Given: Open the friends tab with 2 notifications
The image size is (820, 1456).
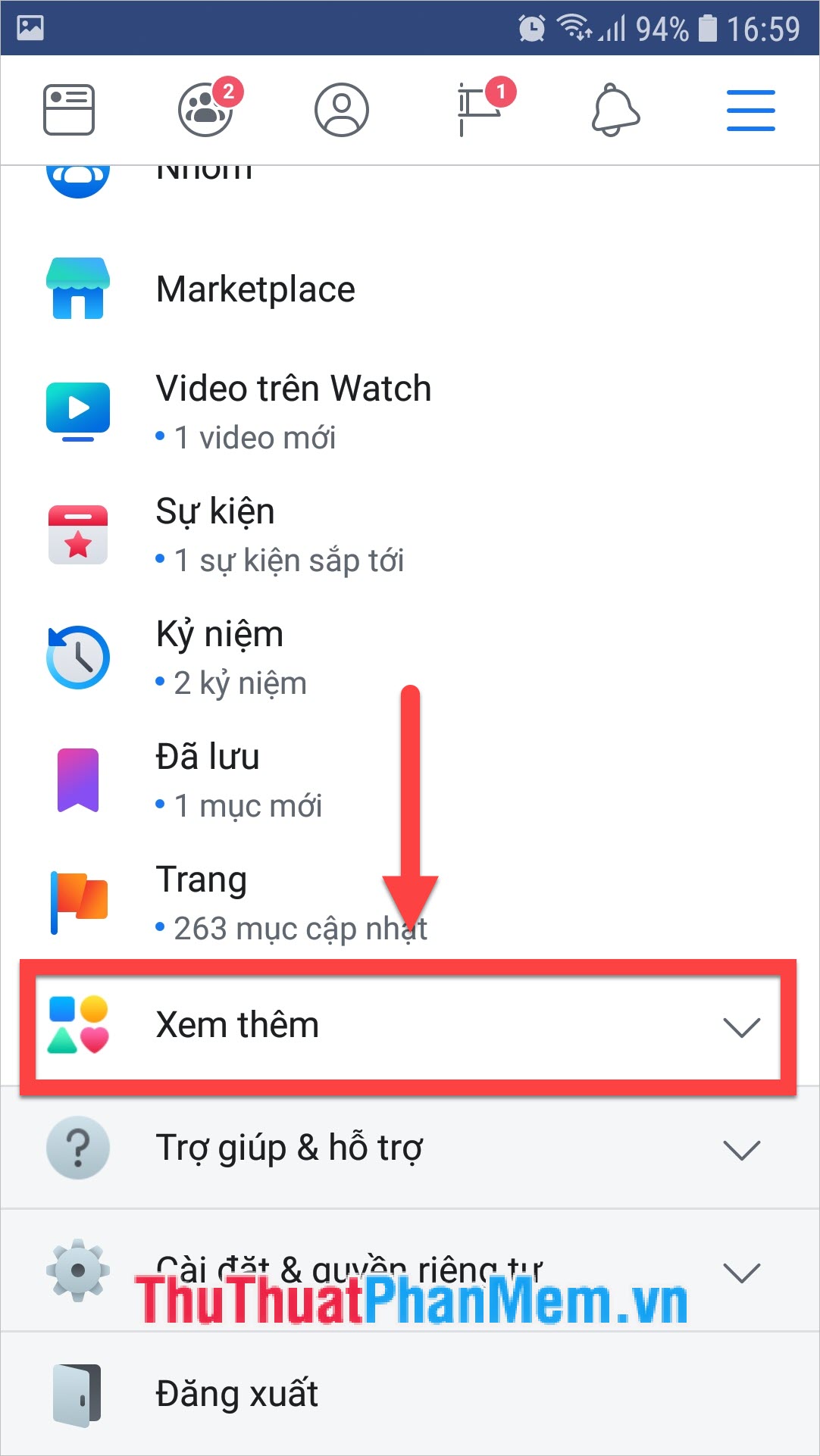Looking at the screenshot, I should pyautogui.click(x=205, y=111).
